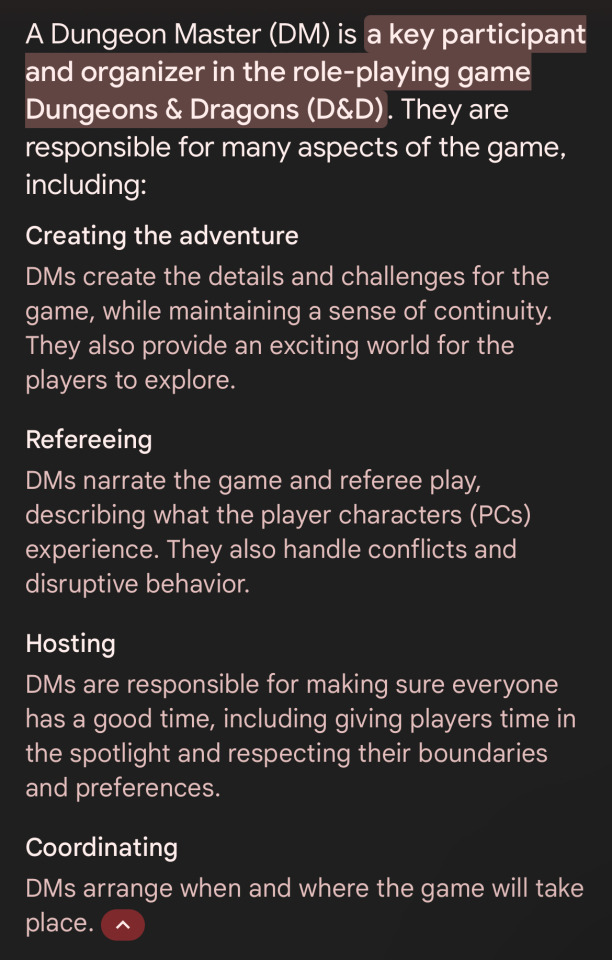
Task: Collapse the AI overview with the red chevron
Action: click(123, 925)
